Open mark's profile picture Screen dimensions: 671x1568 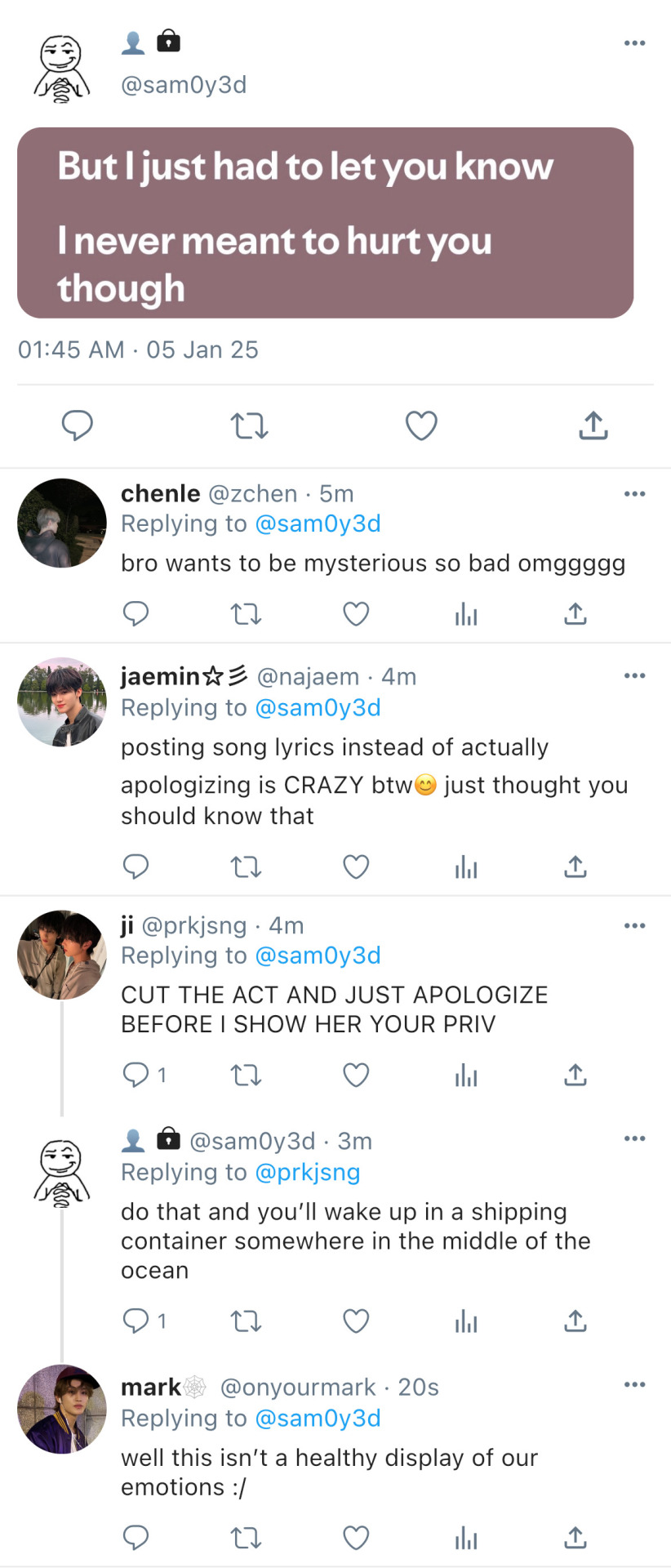pos(62,1409)
